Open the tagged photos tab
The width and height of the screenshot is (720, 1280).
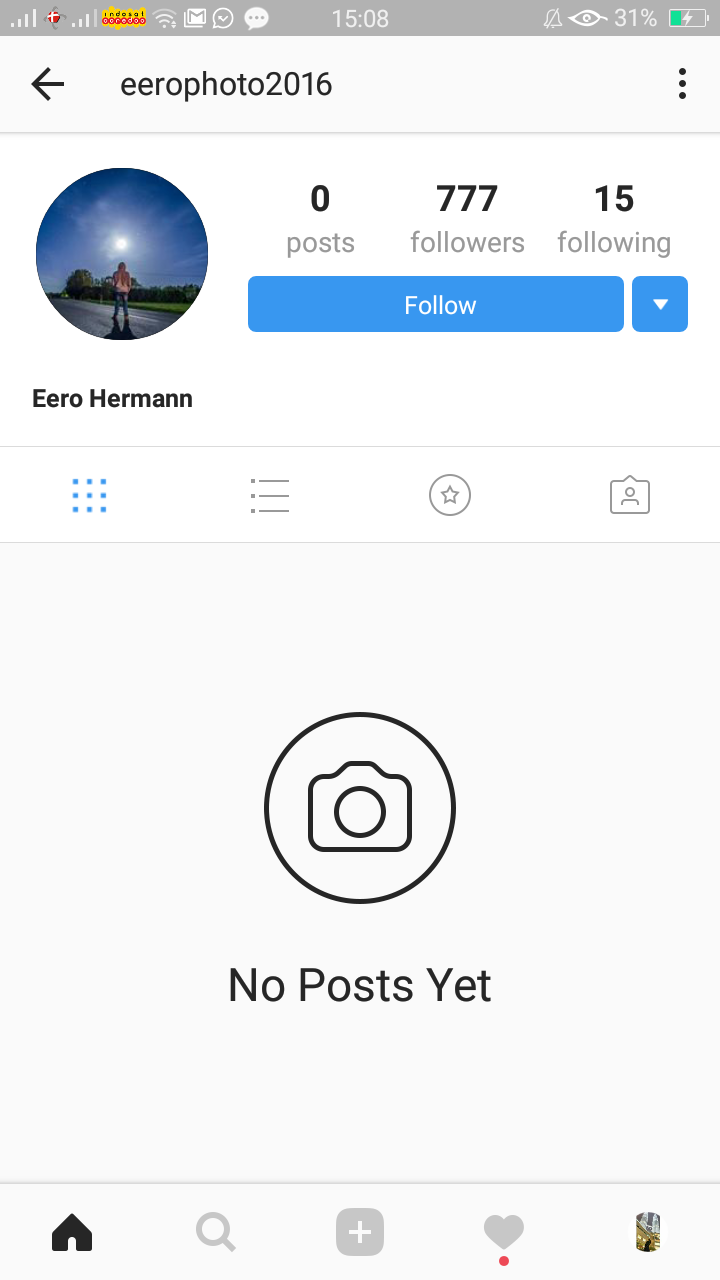pos(630,495)
